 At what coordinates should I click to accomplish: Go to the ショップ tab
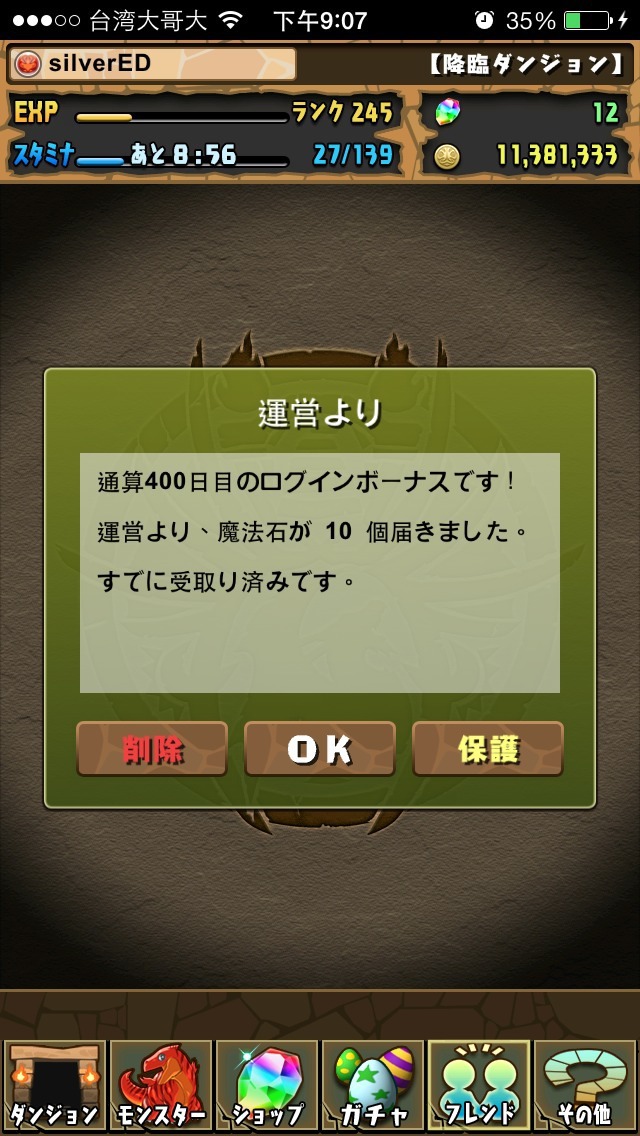click(267, 1087)
